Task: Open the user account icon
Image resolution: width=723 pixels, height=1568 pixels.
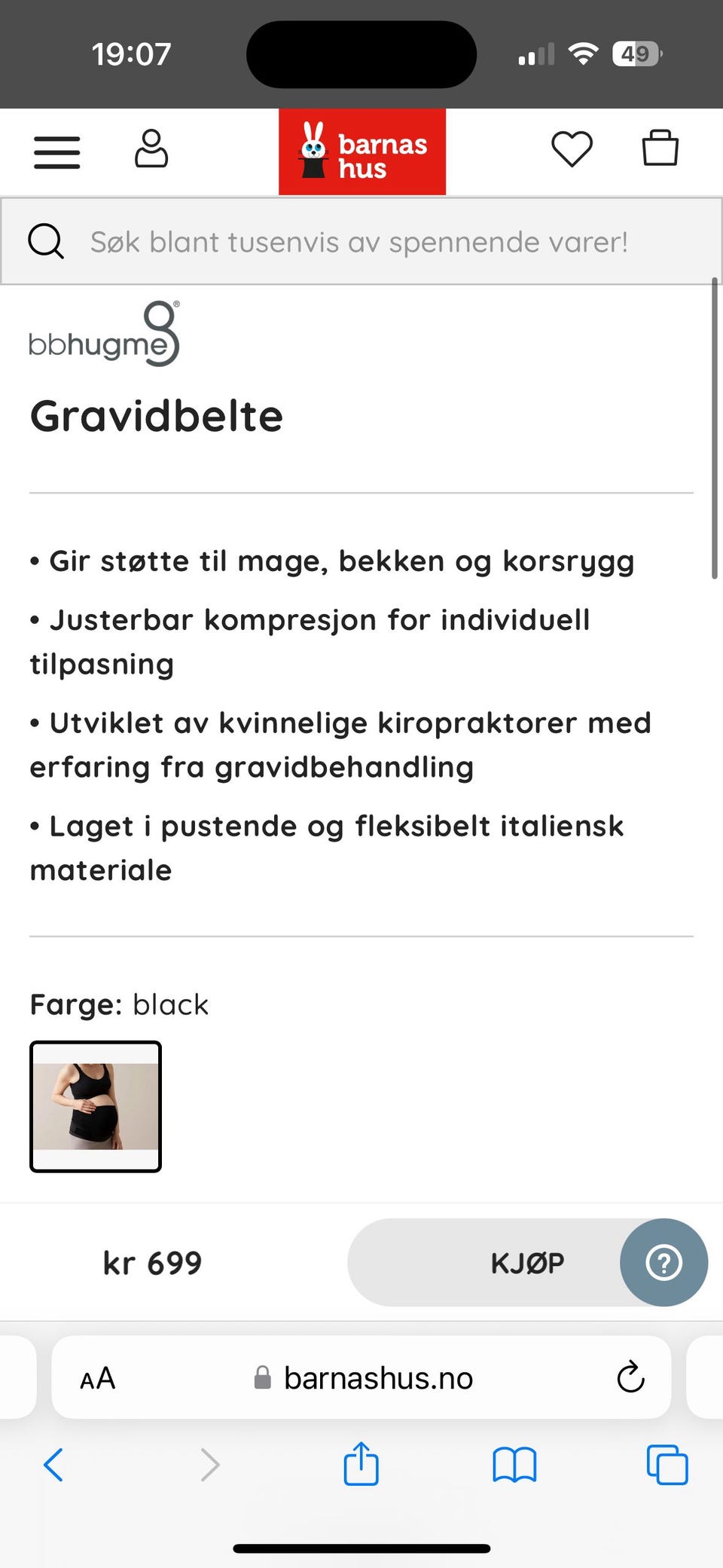Action: (151, 150)
